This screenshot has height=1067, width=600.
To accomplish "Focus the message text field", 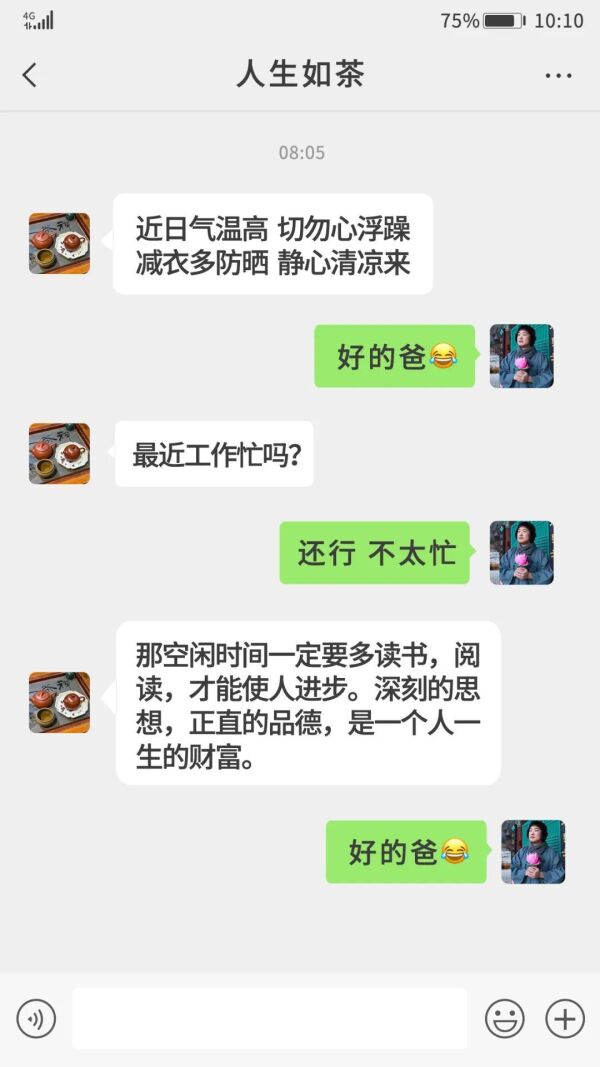I will click(x=269, y=1019).
